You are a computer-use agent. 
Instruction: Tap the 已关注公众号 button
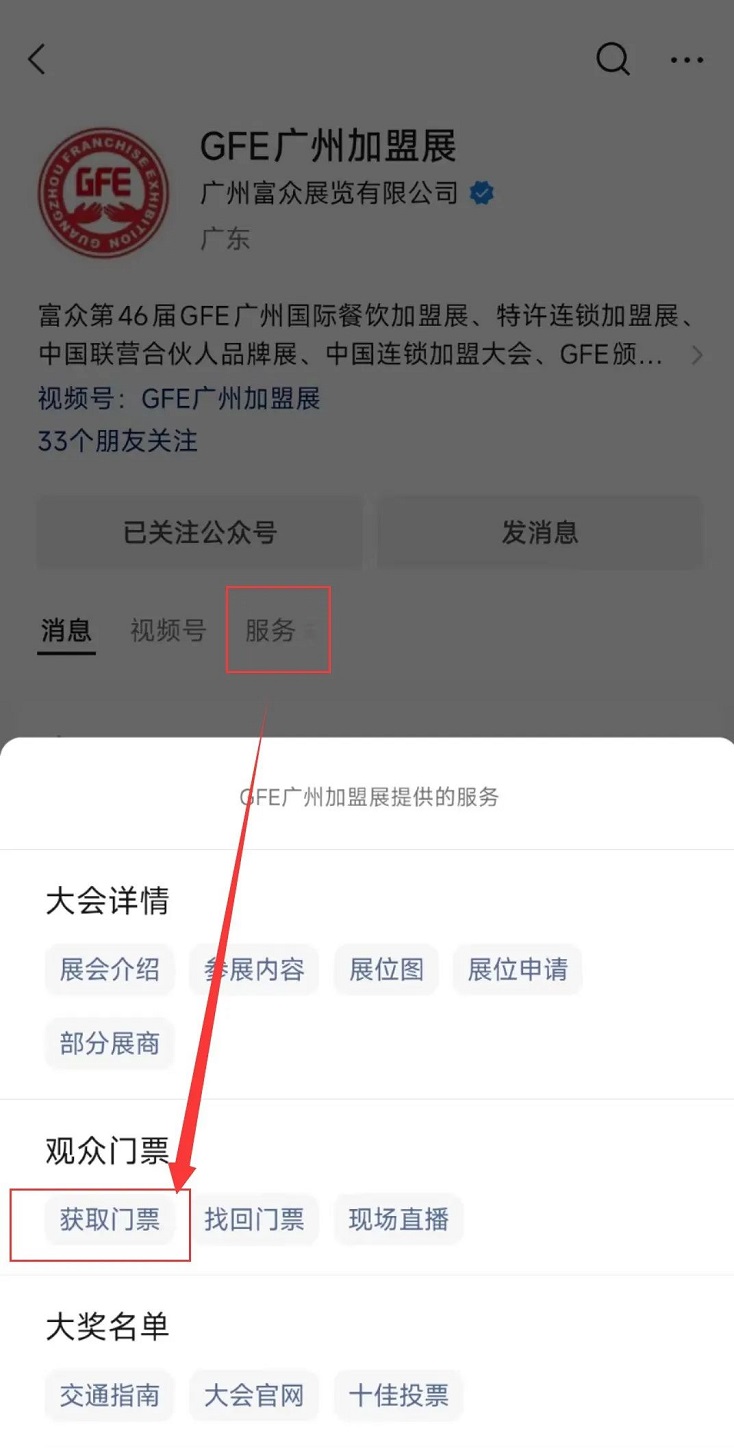[199, 532]
